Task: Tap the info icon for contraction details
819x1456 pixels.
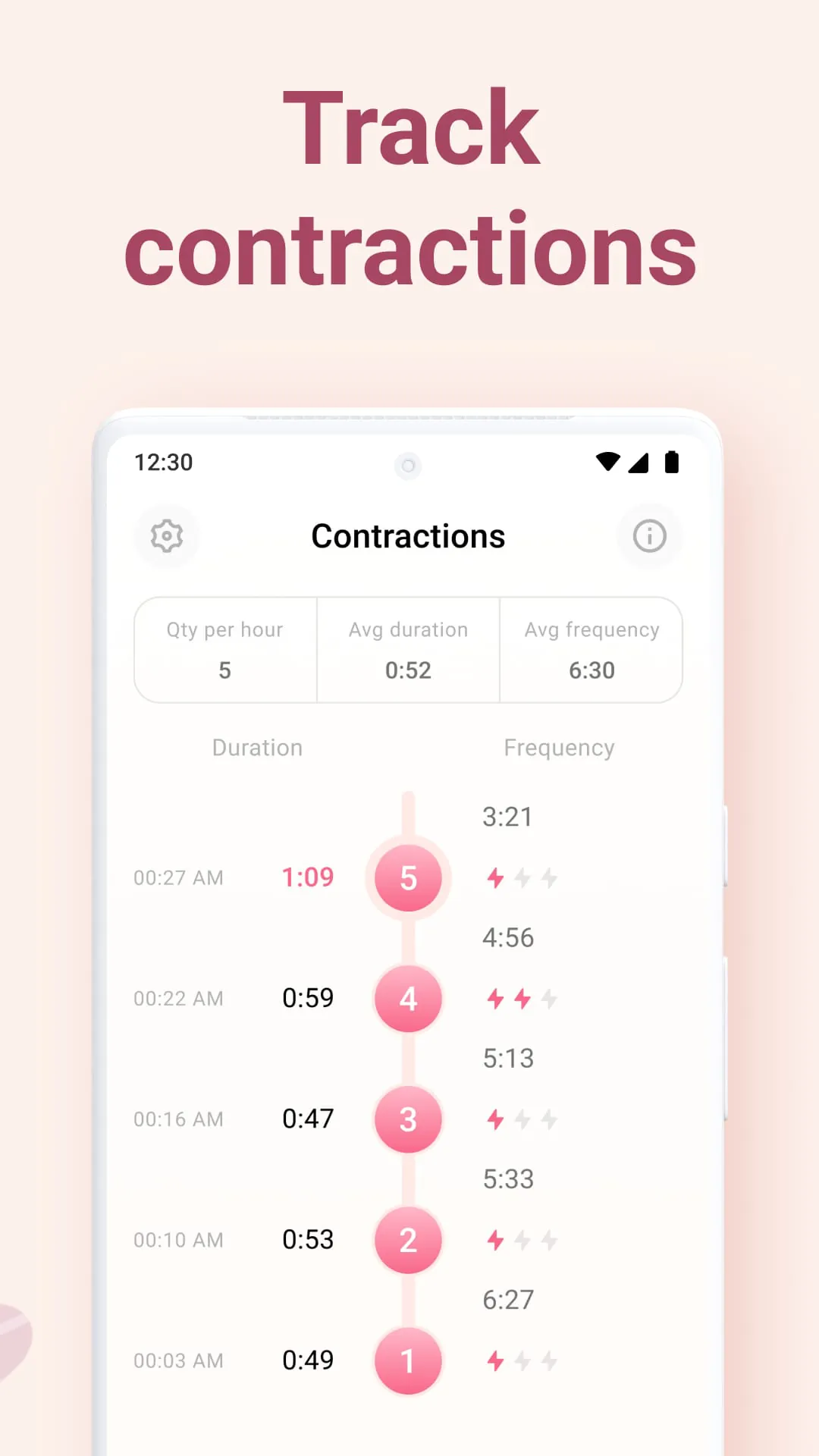Action: (x=649, y=536)
